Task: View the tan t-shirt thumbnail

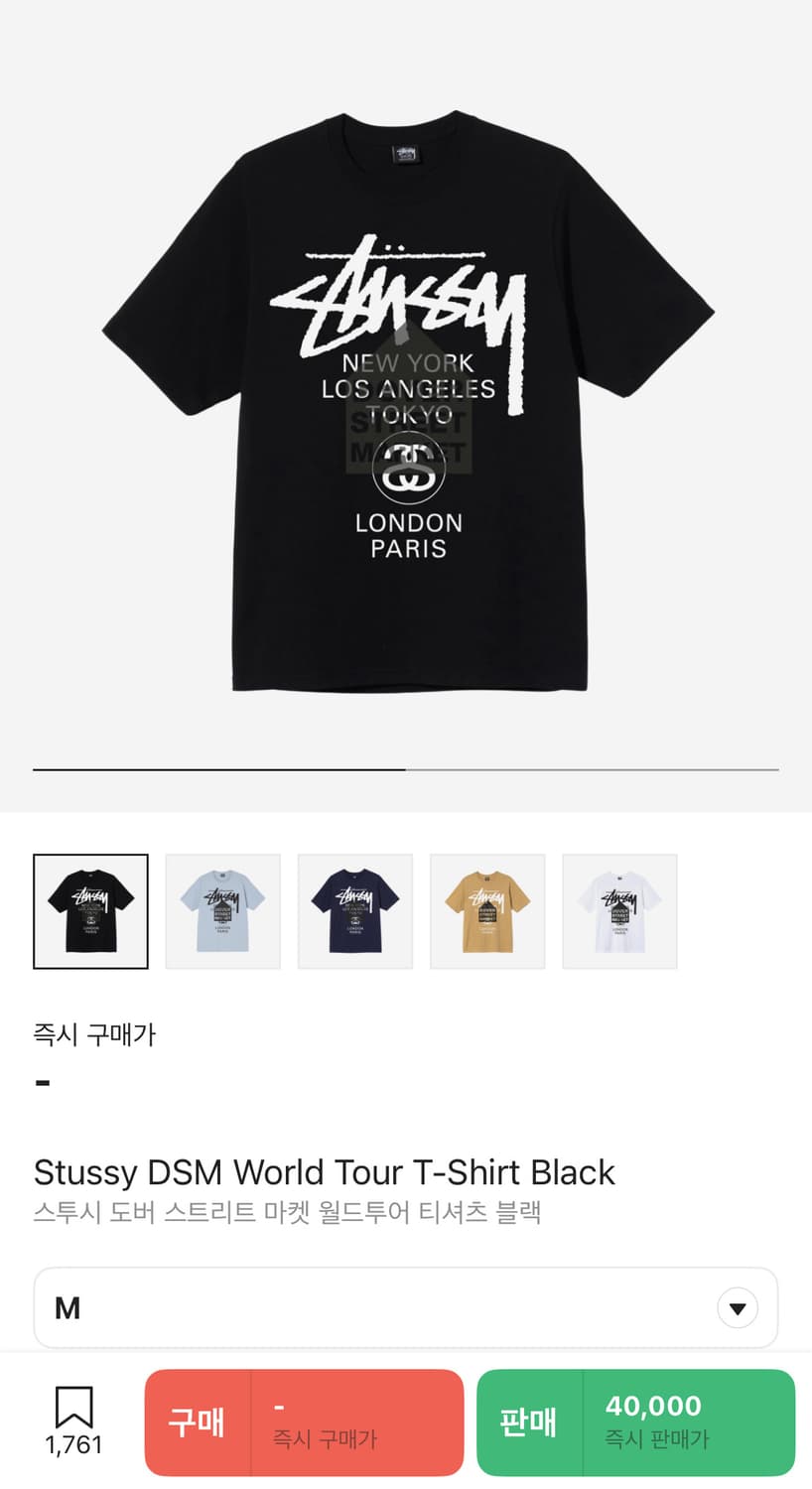Action: 487,910
